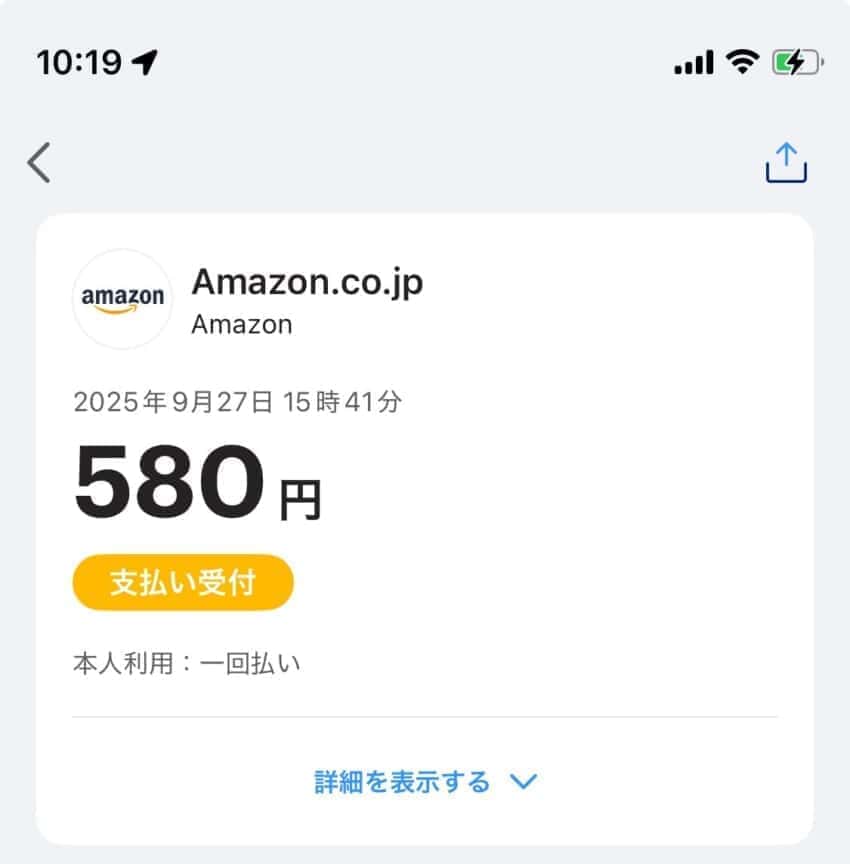
Task: Share this payment receipt
Action: (785, 163)
